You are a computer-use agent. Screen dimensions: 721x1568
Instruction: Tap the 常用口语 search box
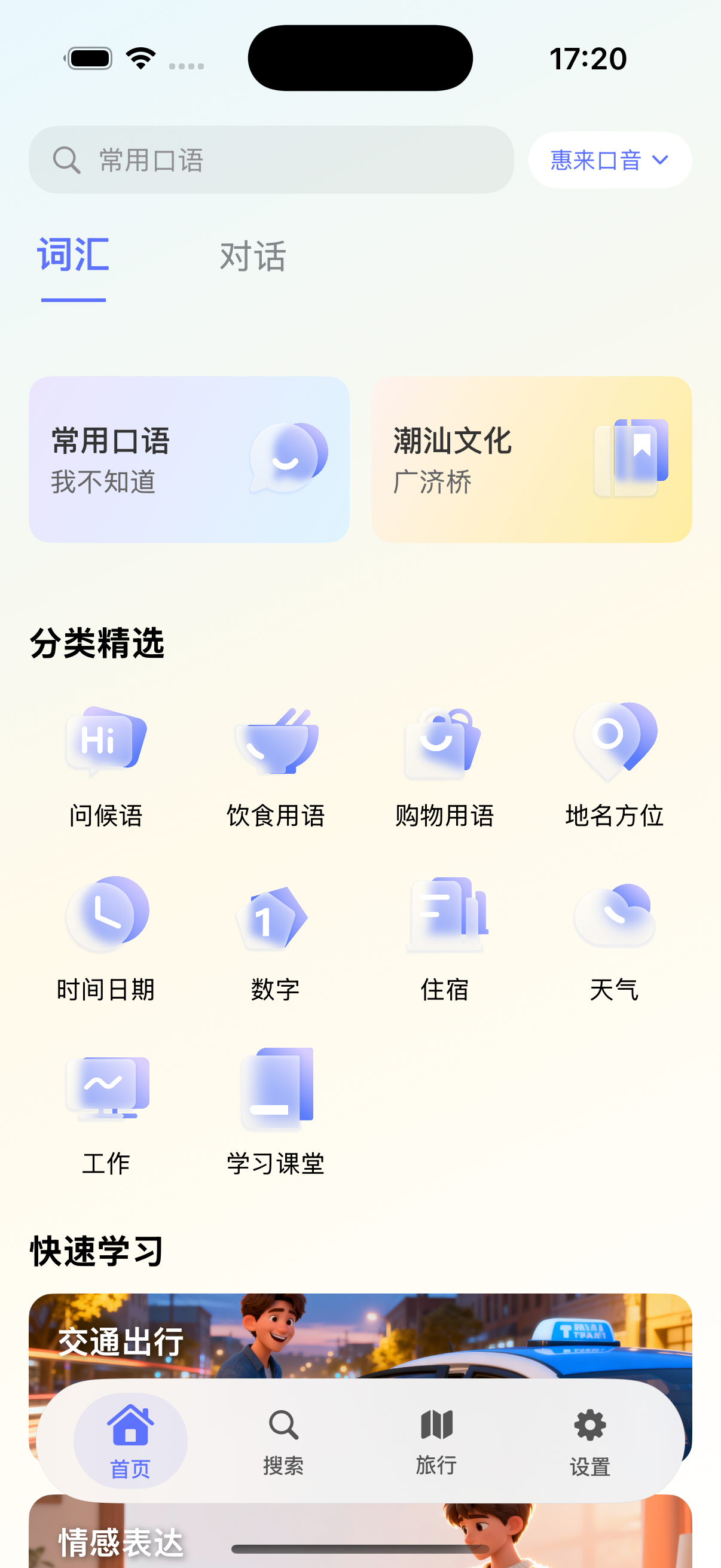(271, 160)
